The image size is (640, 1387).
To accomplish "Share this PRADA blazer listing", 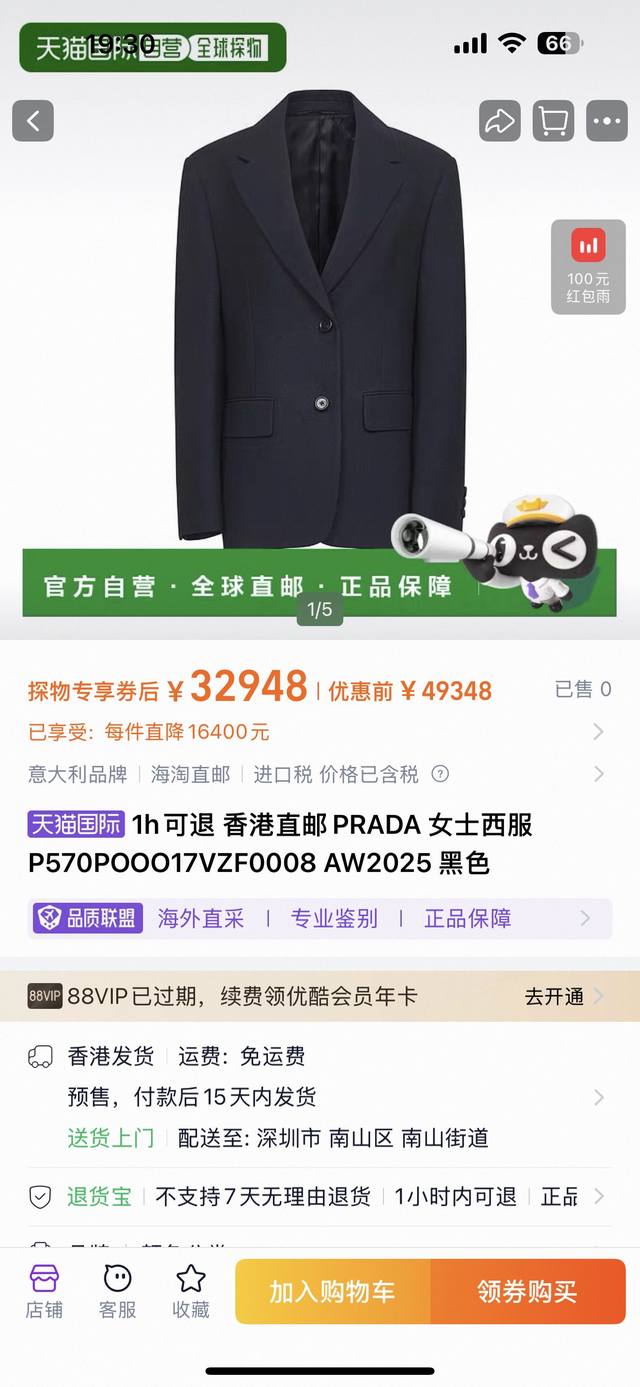I will 499,121.
